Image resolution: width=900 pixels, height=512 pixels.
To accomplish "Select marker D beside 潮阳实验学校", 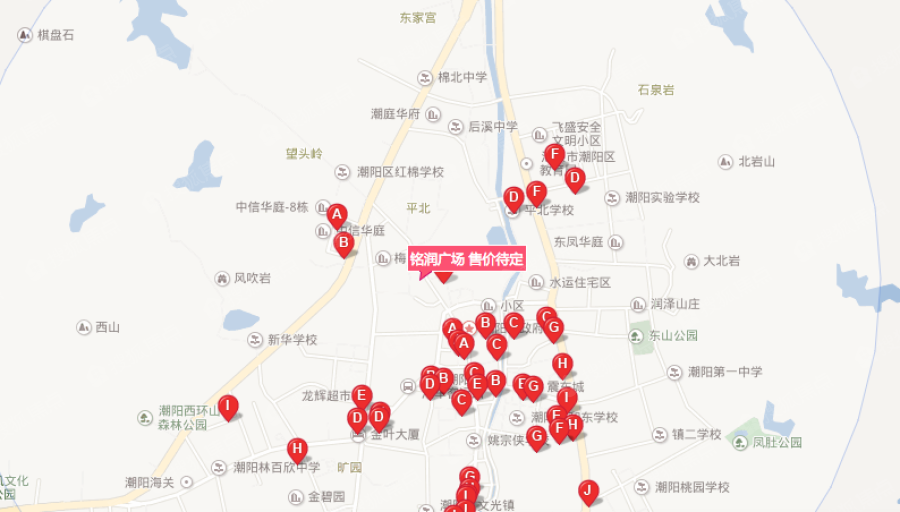I will tap(574, 179).
